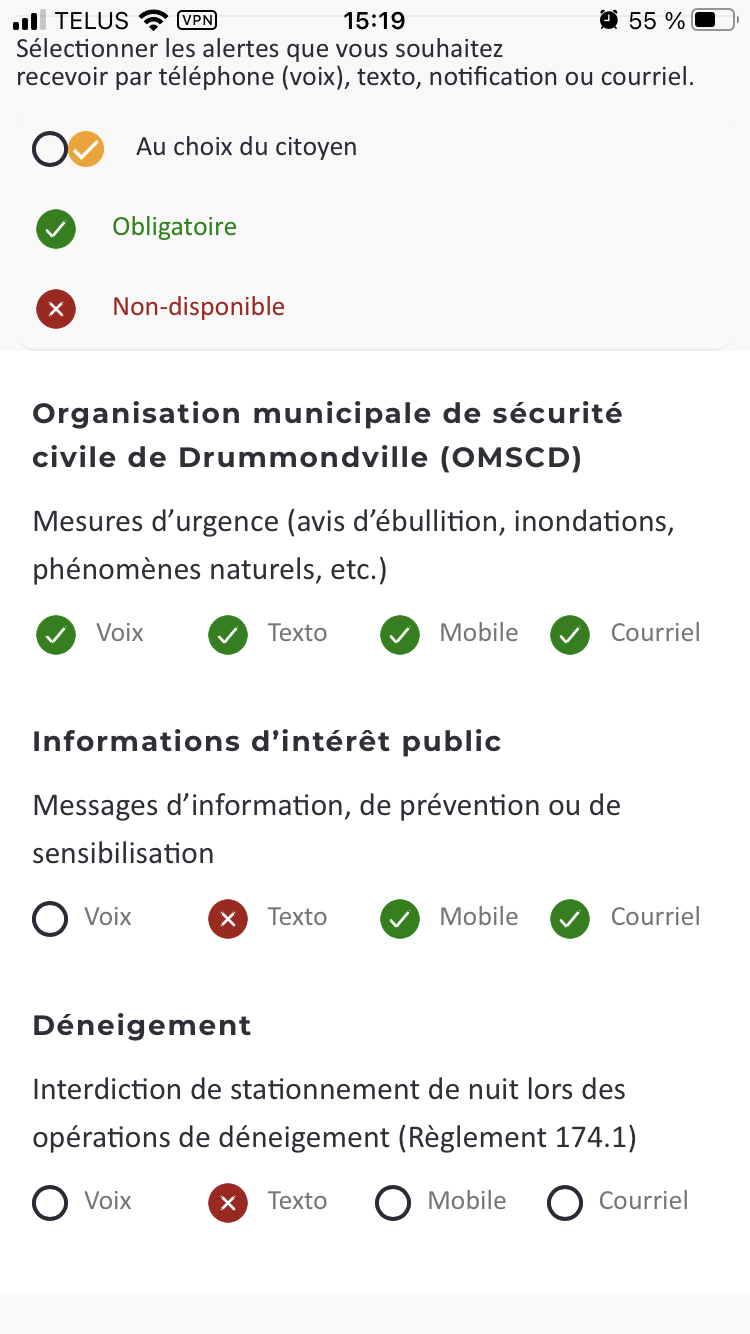Enable Courriel alerts for Déneigement
The width and height of the screenshot is (750, 1334).
point(565,1202)
